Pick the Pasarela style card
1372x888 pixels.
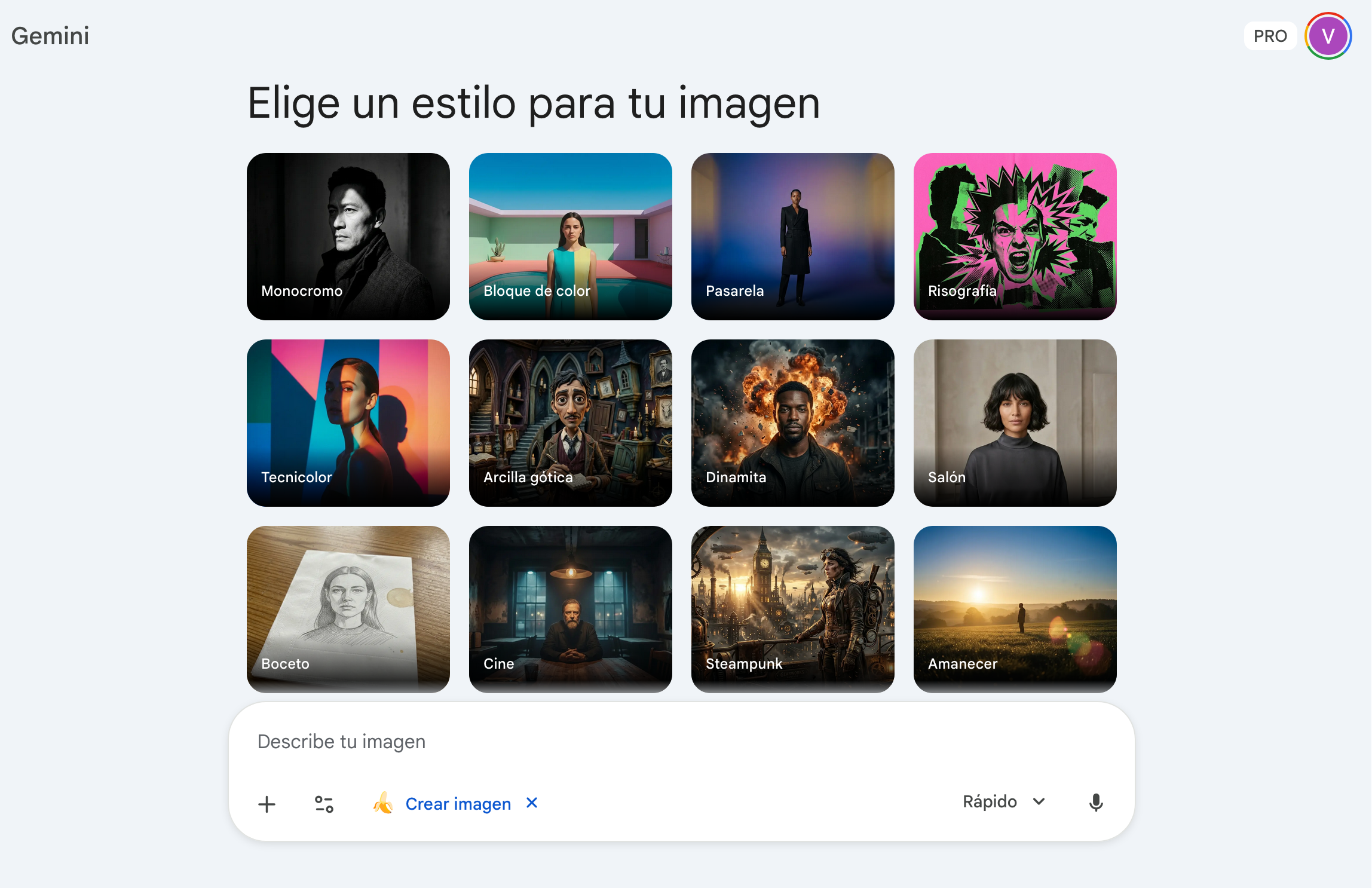(x=792, y=237)
